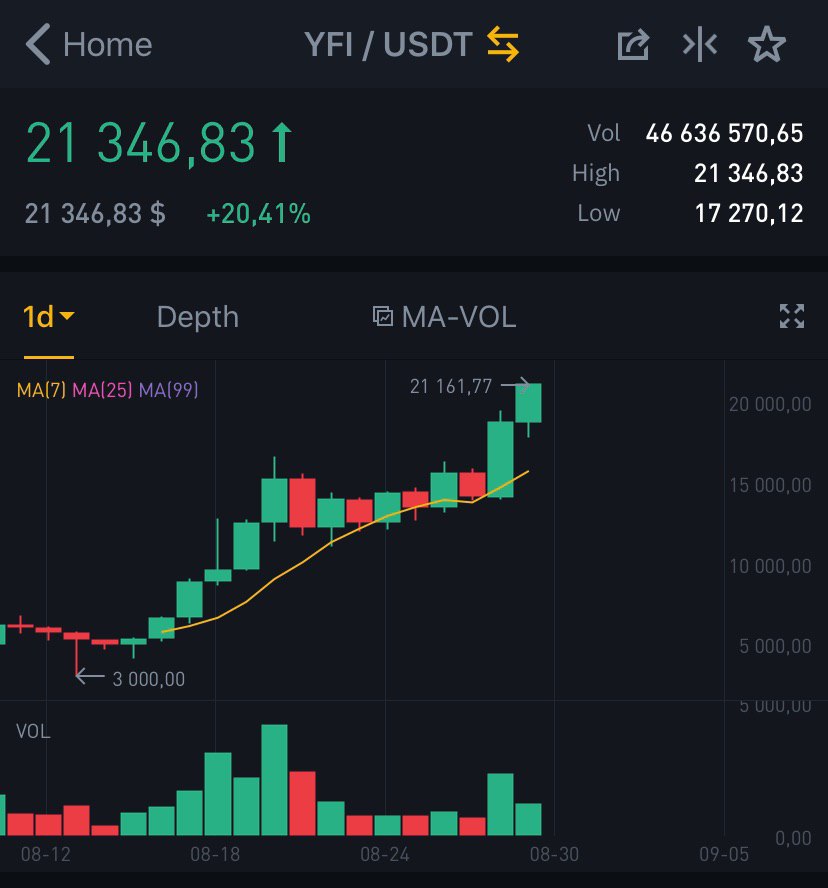The image size is (828, 888).
Task: Share the YFI chart
Action: (634, 45)
